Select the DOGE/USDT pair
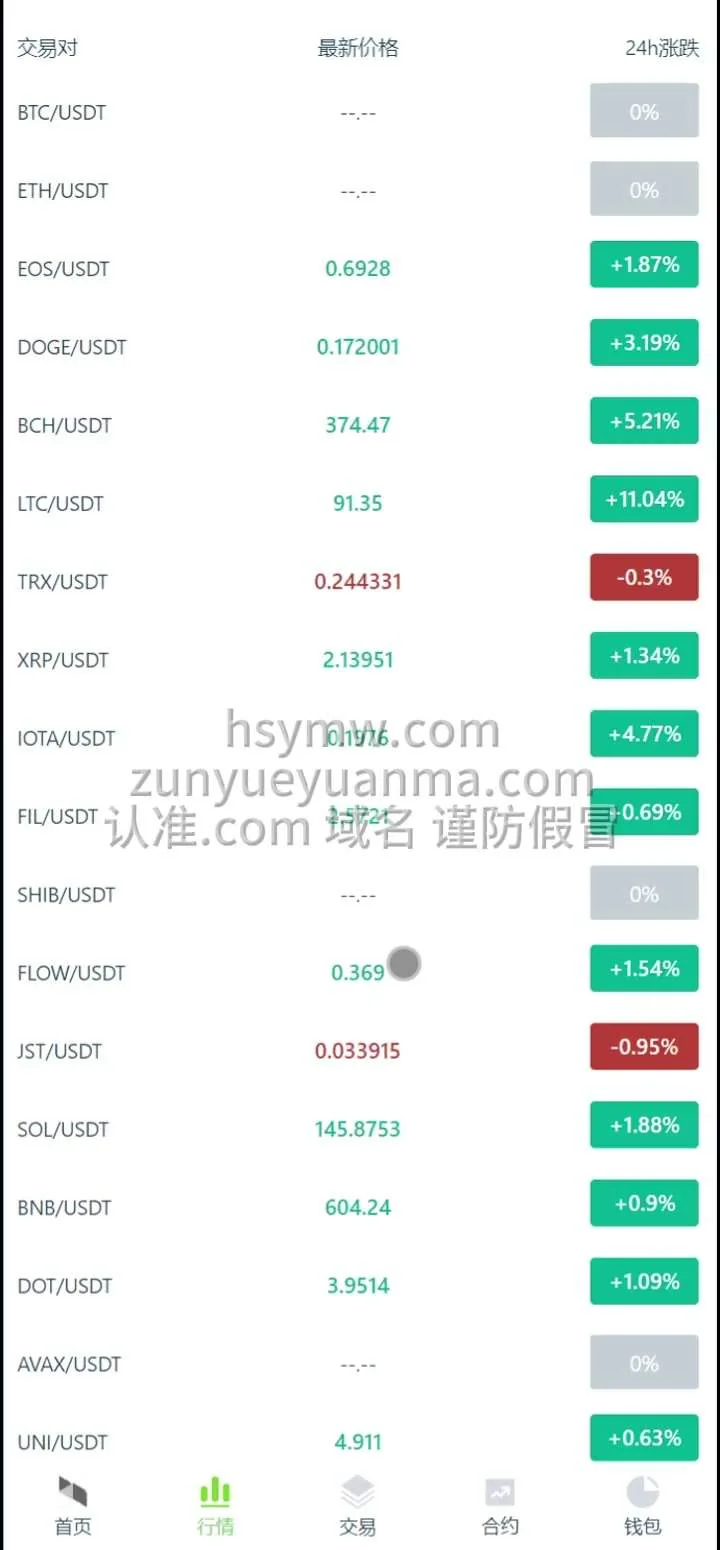 (72, 347)
